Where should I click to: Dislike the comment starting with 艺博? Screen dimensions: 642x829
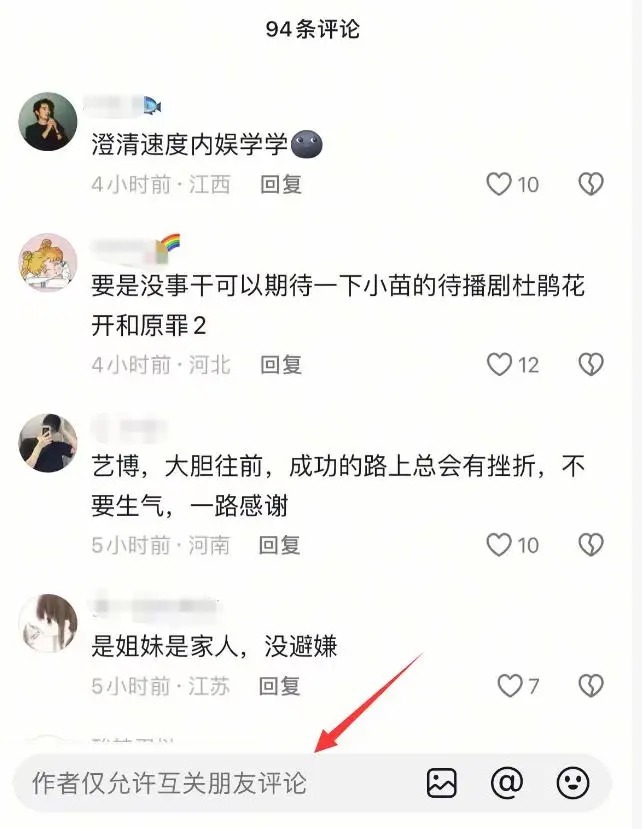(x=591, y=545)
